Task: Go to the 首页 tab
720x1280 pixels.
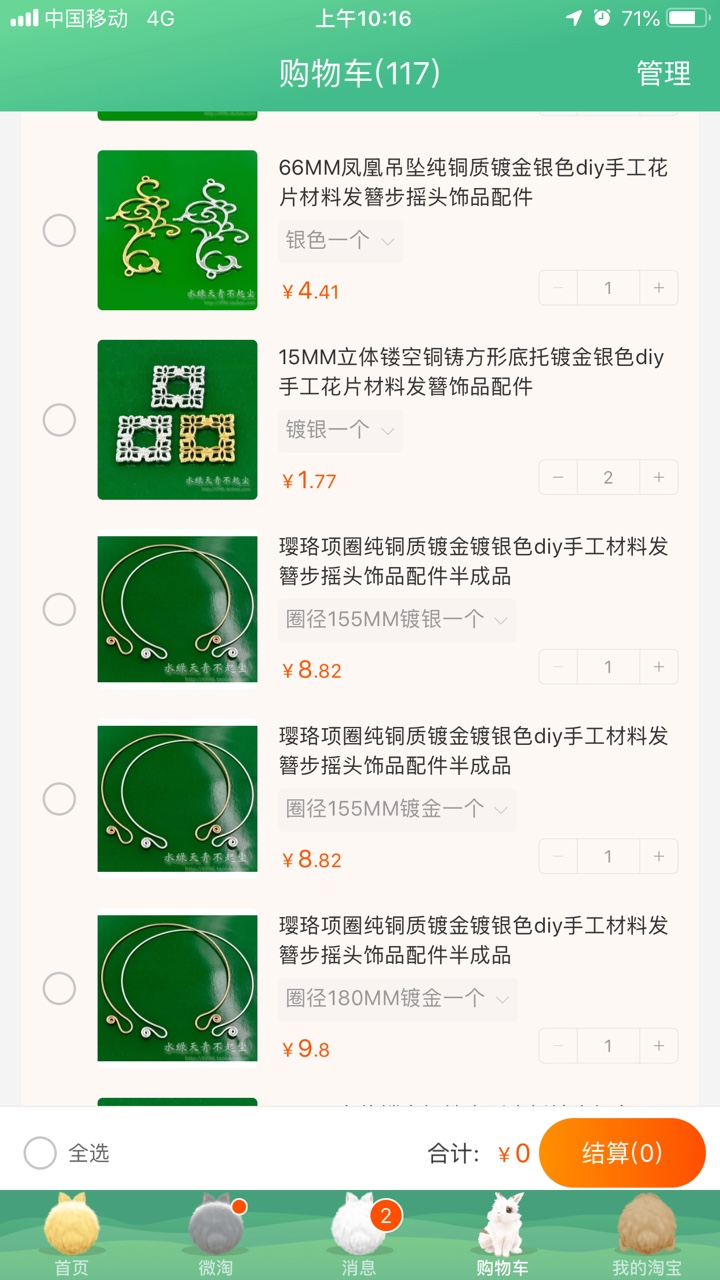Action: tap(71, 1236)
